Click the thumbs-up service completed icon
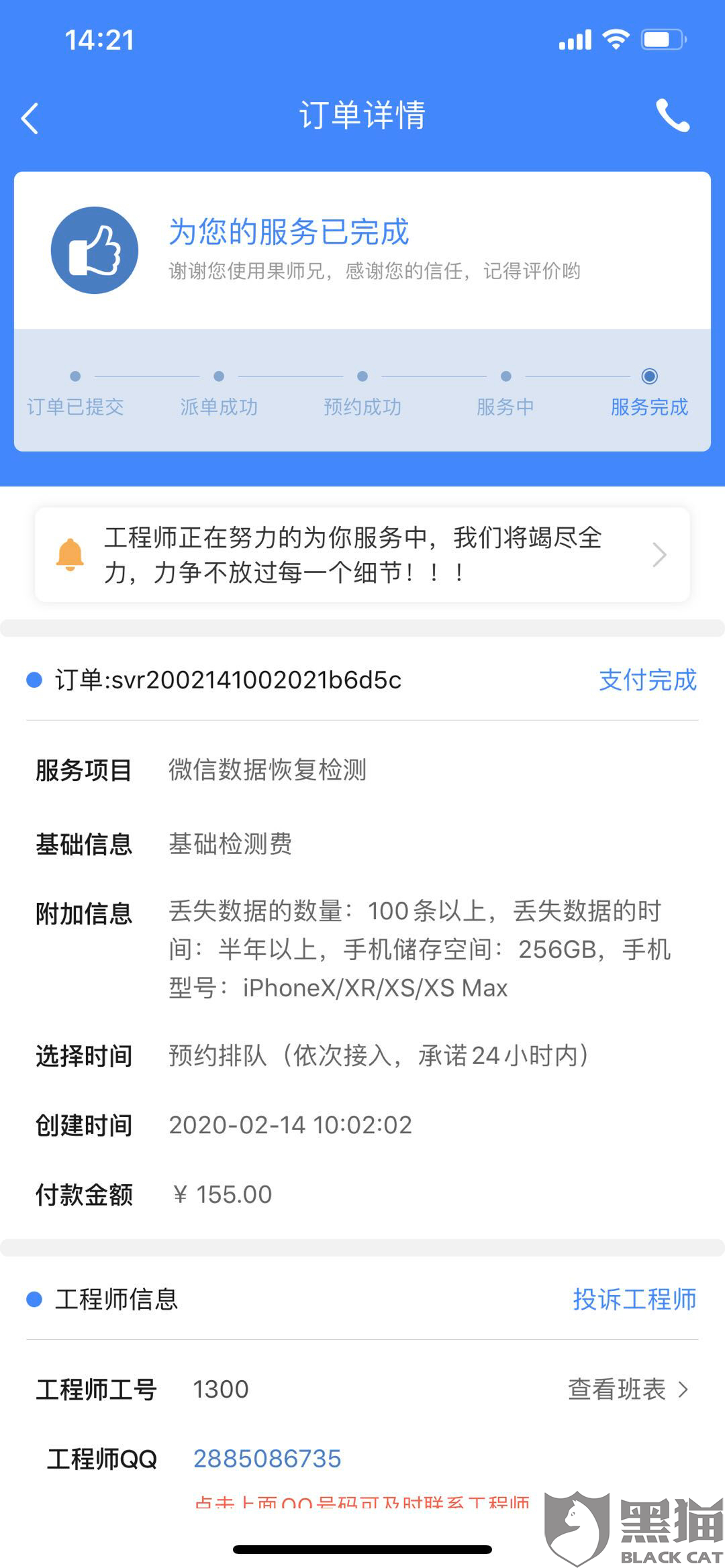 [94, 248]
